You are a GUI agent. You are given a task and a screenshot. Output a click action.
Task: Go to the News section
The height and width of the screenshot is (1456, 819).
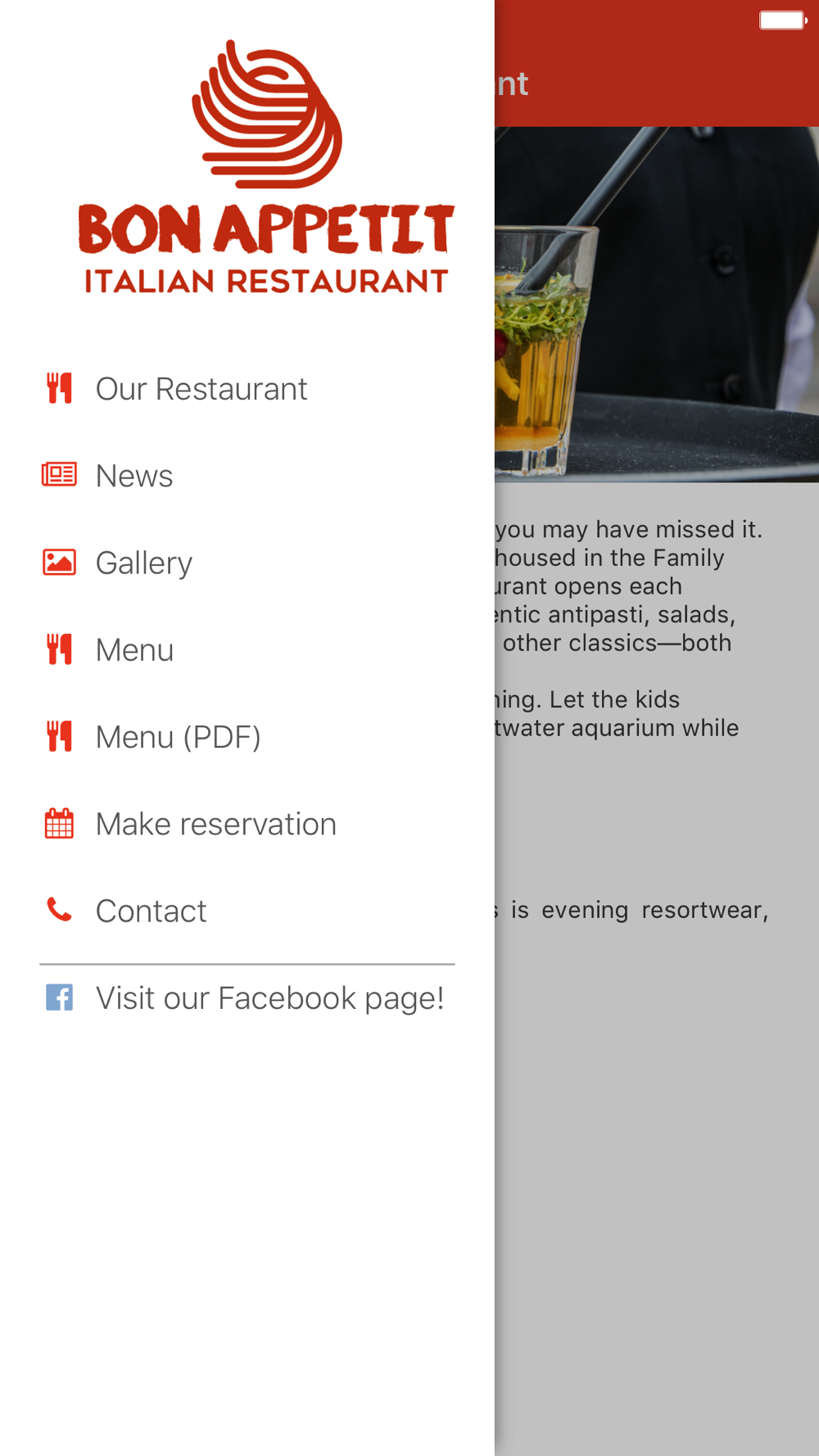(134, 476)
